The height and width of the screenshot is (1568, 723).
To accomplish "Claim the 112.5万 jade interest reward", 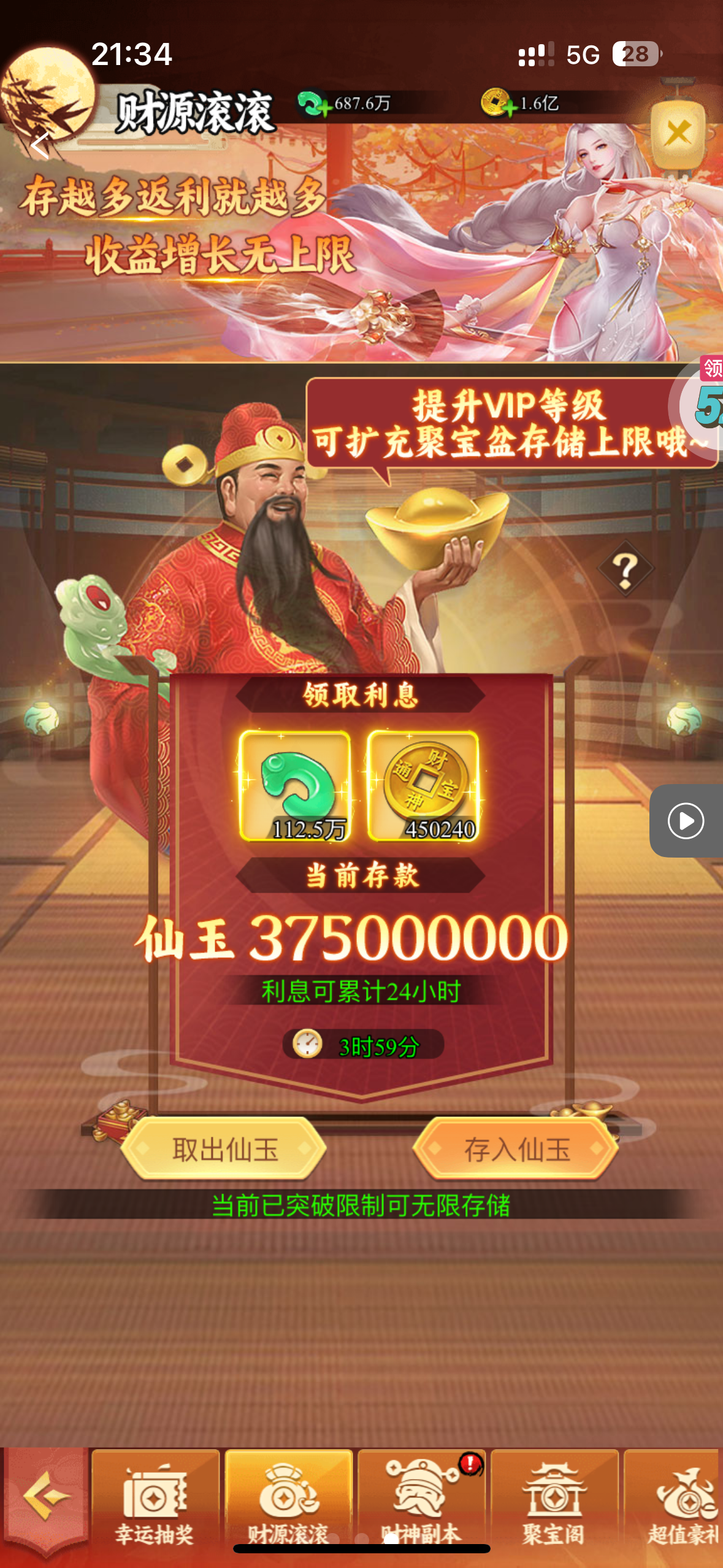I will [x=294, y=786].
